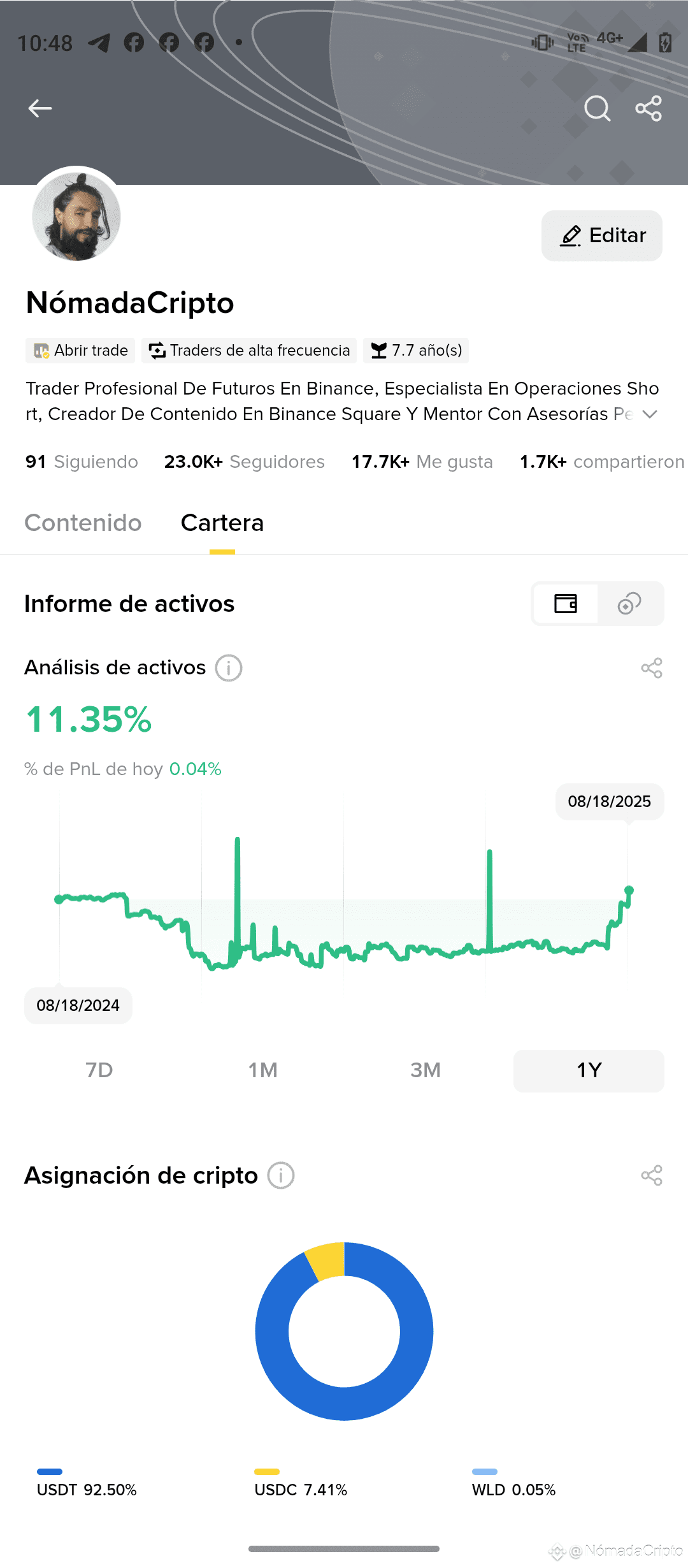Switch chart range to 3M

pyautogui.click(x=426, y=1070)
